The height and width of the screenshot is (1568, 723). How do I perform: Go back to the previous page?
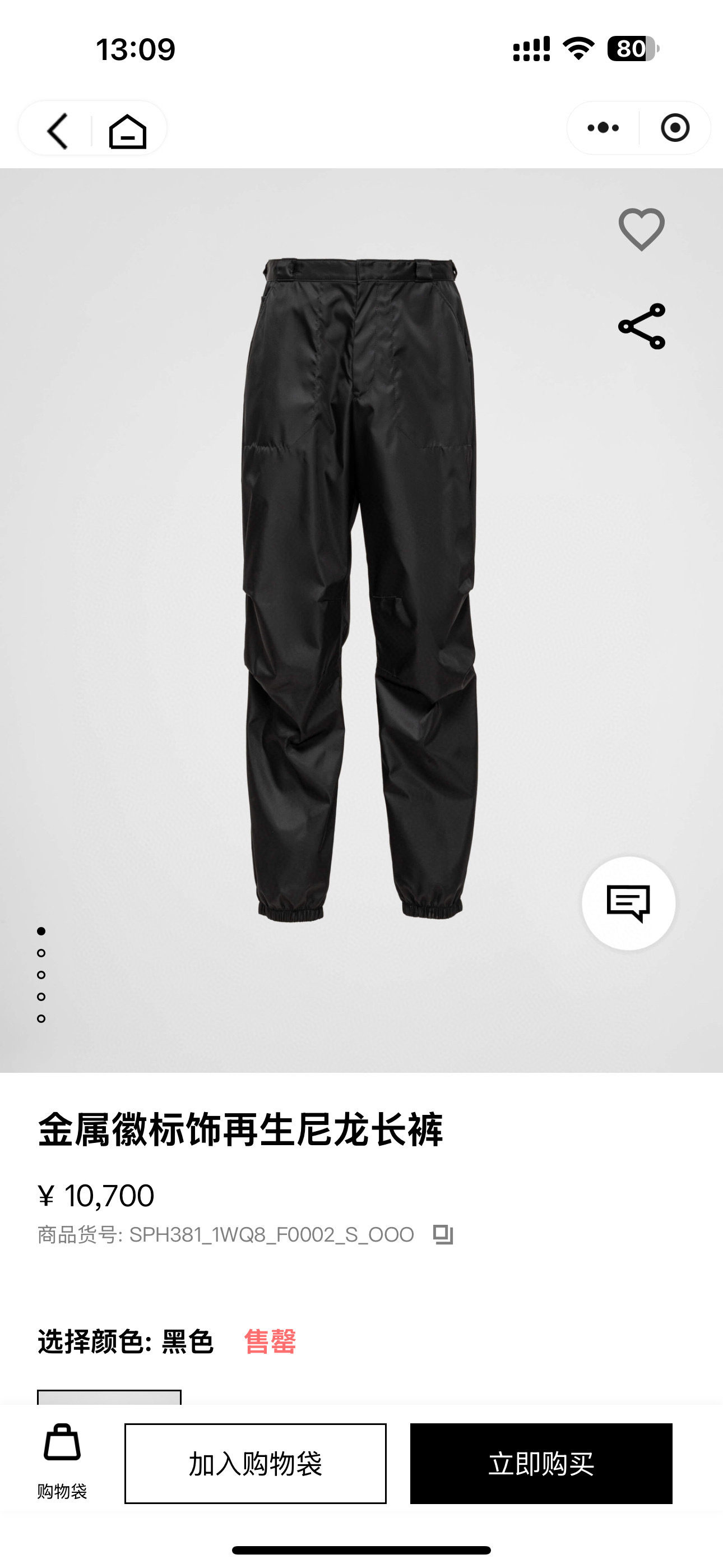pyautogui.click(x=57, y=130)
